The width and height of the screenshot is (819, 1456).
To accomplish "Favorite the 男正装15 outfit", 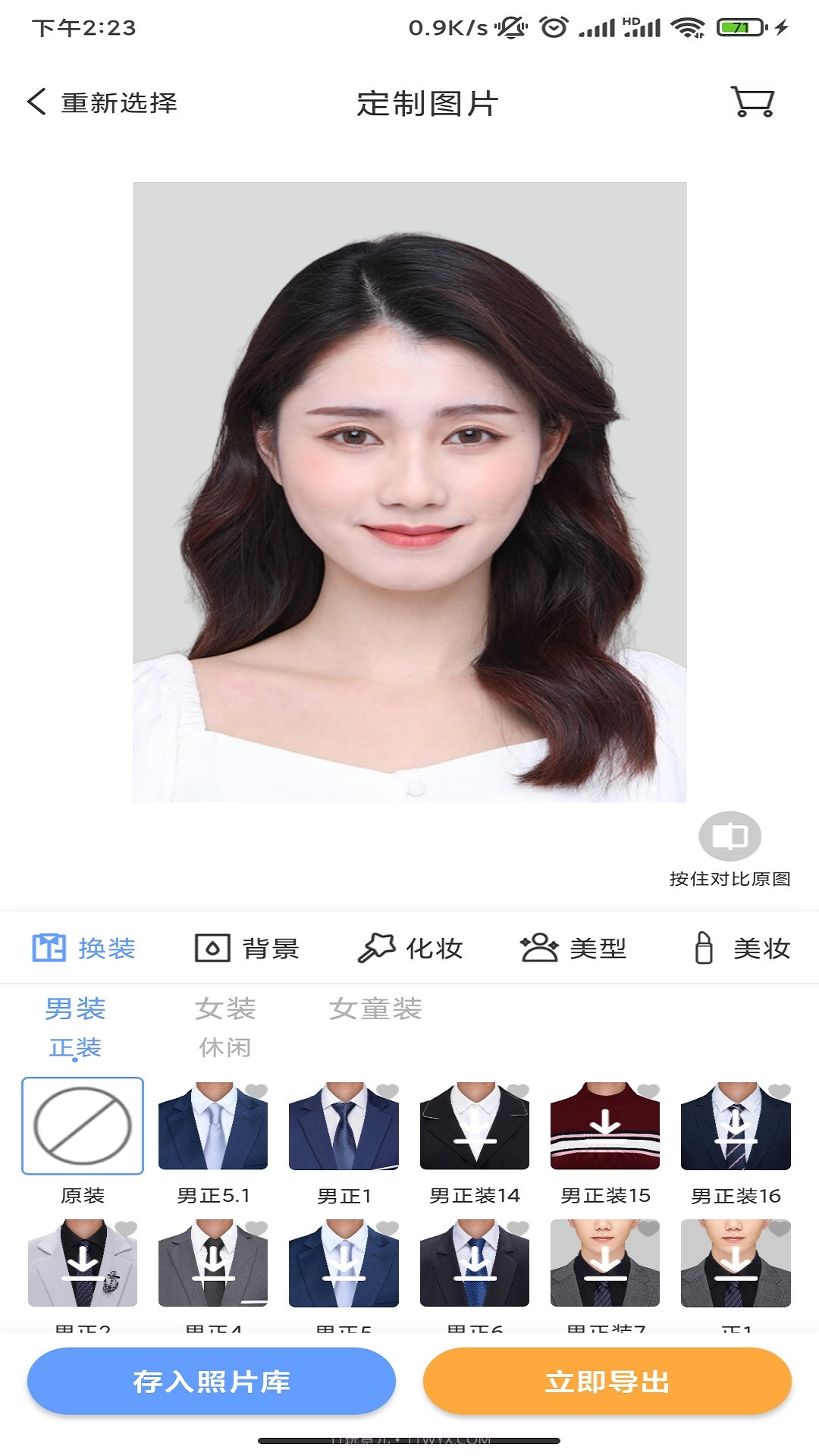I will point(648,1090).
